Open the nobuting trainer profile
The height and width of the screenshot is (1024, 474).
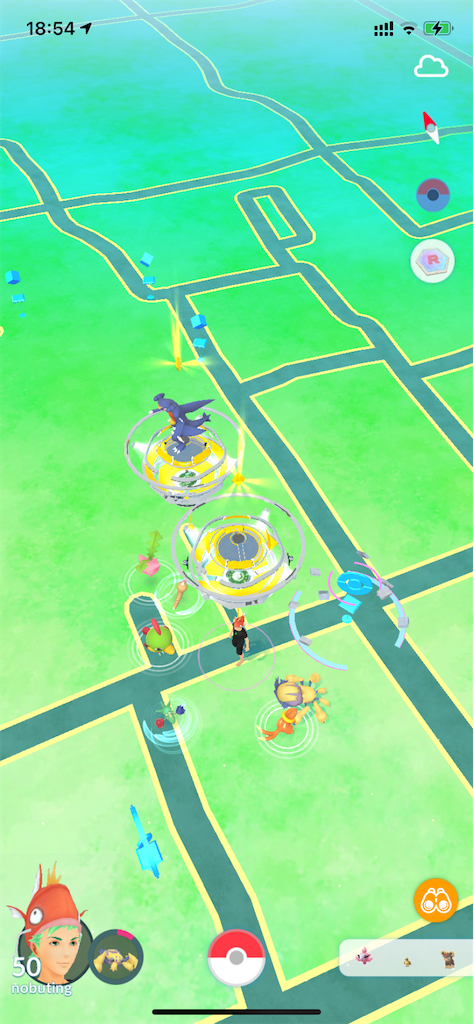[x=49, y=933]
